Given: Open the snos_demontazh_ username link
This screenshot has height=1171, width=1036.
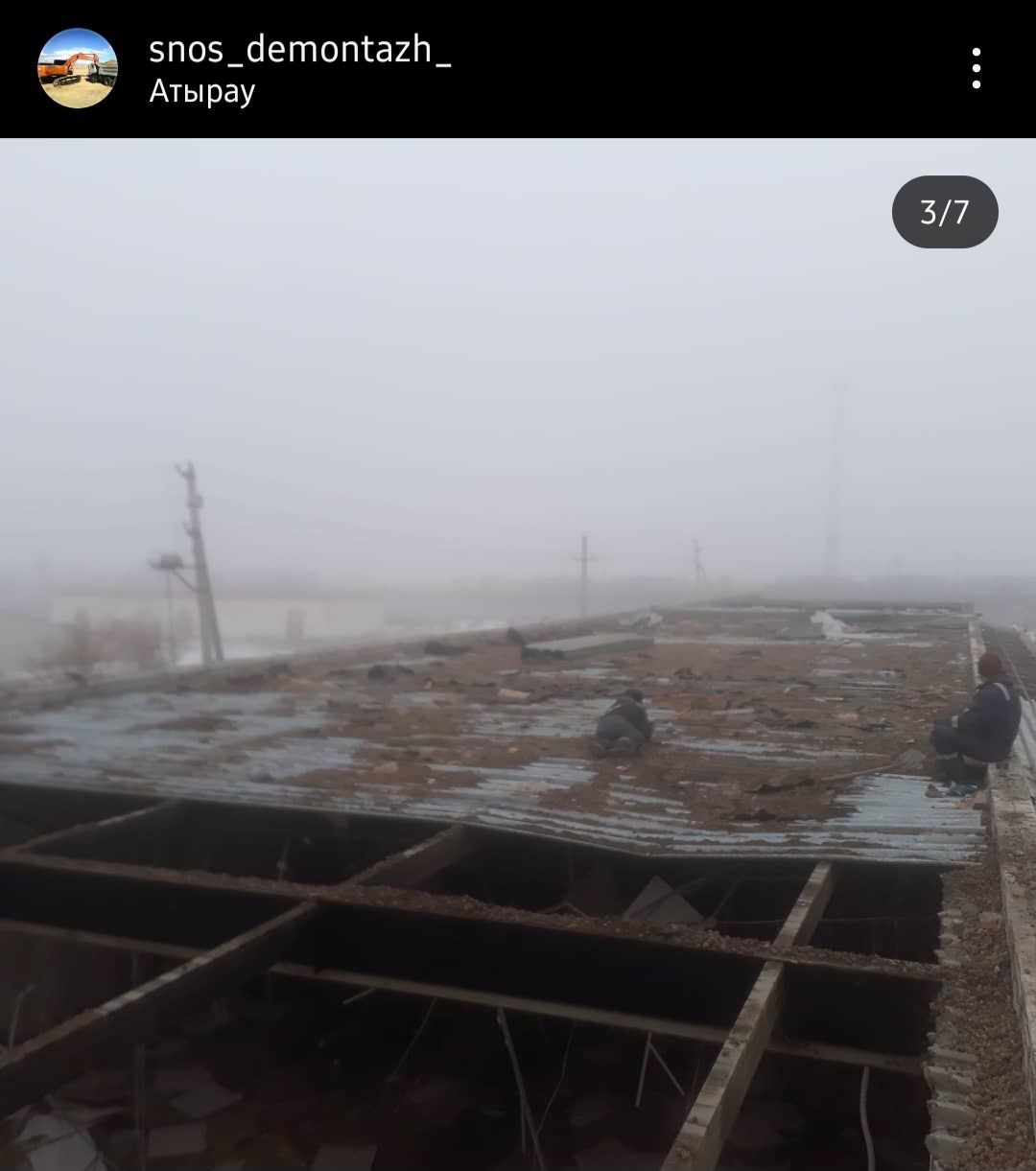Looking at the screenshot, I should [299, 50].
